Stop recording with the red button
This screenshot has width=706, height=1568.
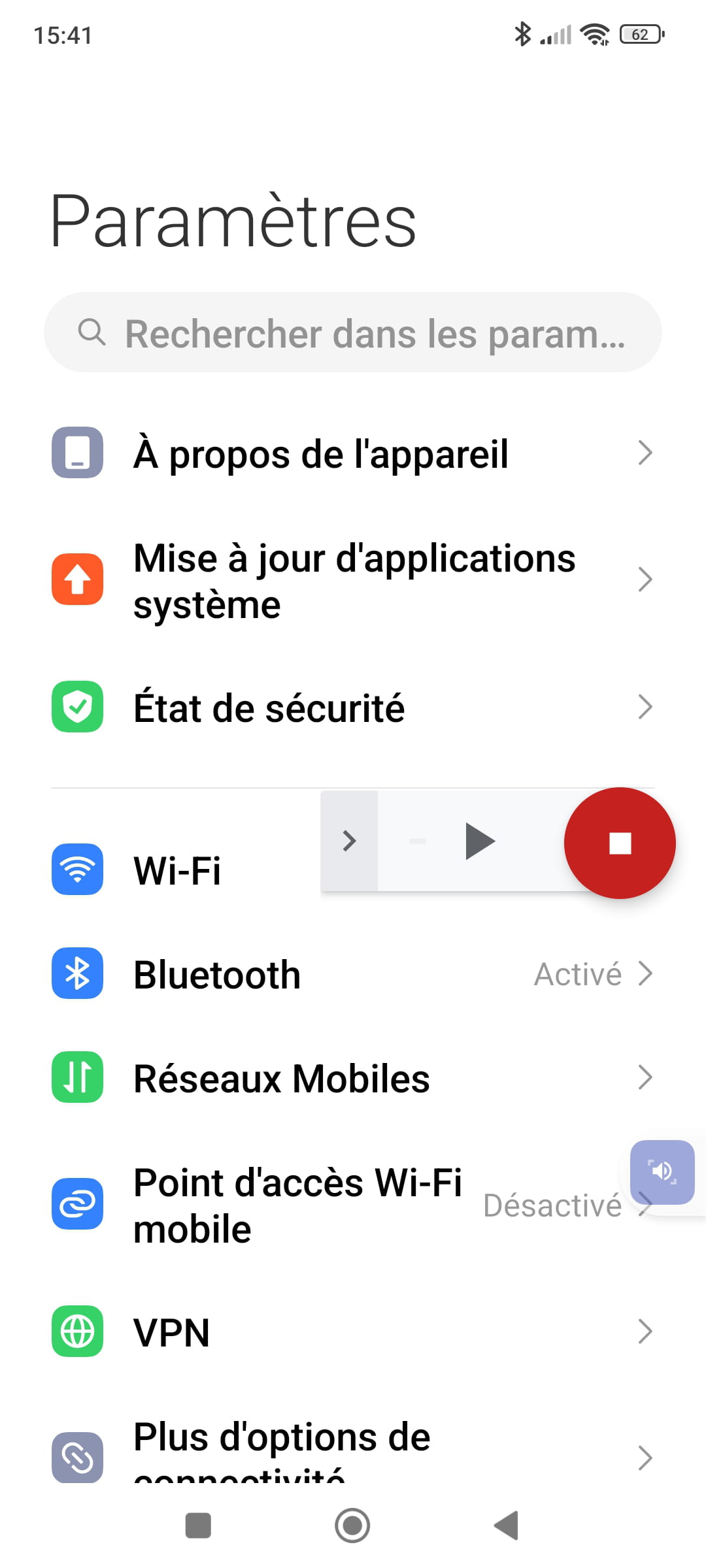(x=619, y=843)
